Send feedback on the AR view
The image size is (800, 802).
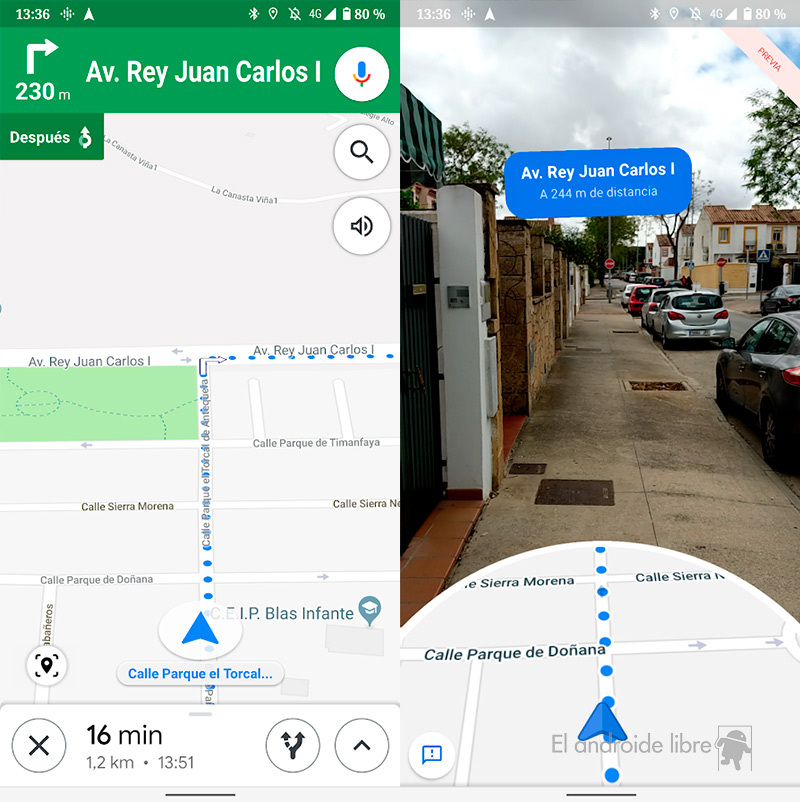click(432, 754)
